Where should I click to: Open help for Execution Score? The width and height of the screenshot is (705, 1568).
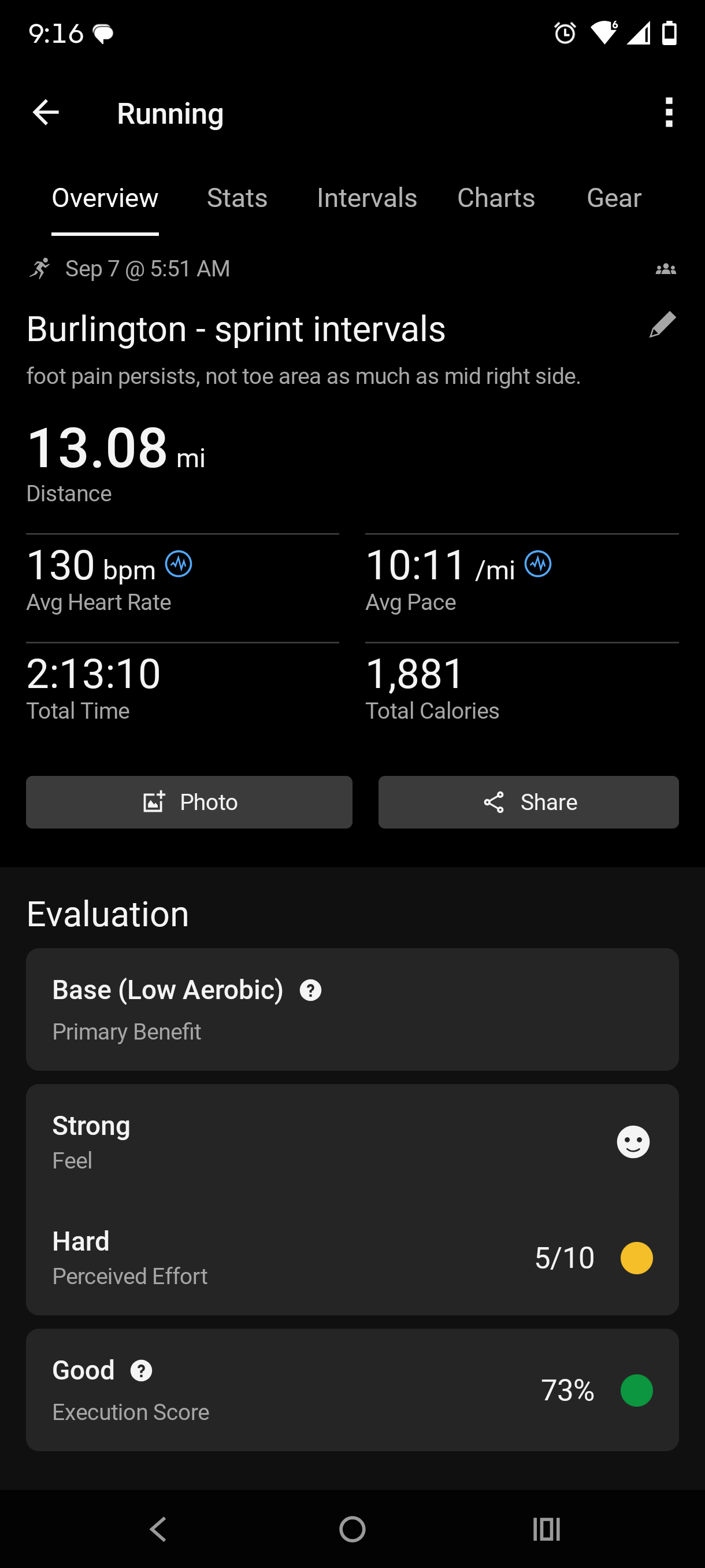(141, 1371)
